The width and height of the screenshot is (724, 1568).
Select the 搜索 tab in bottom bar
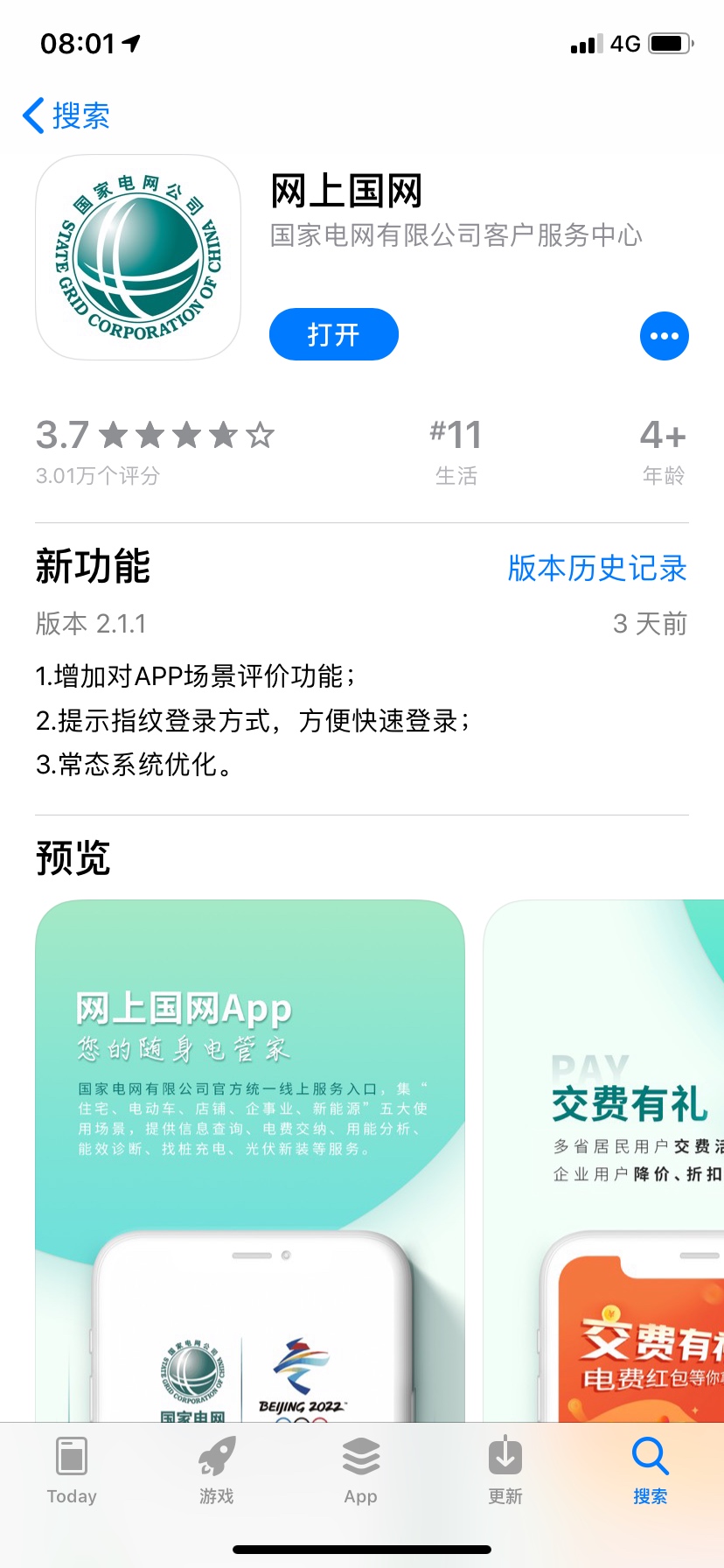(650, 1470)
